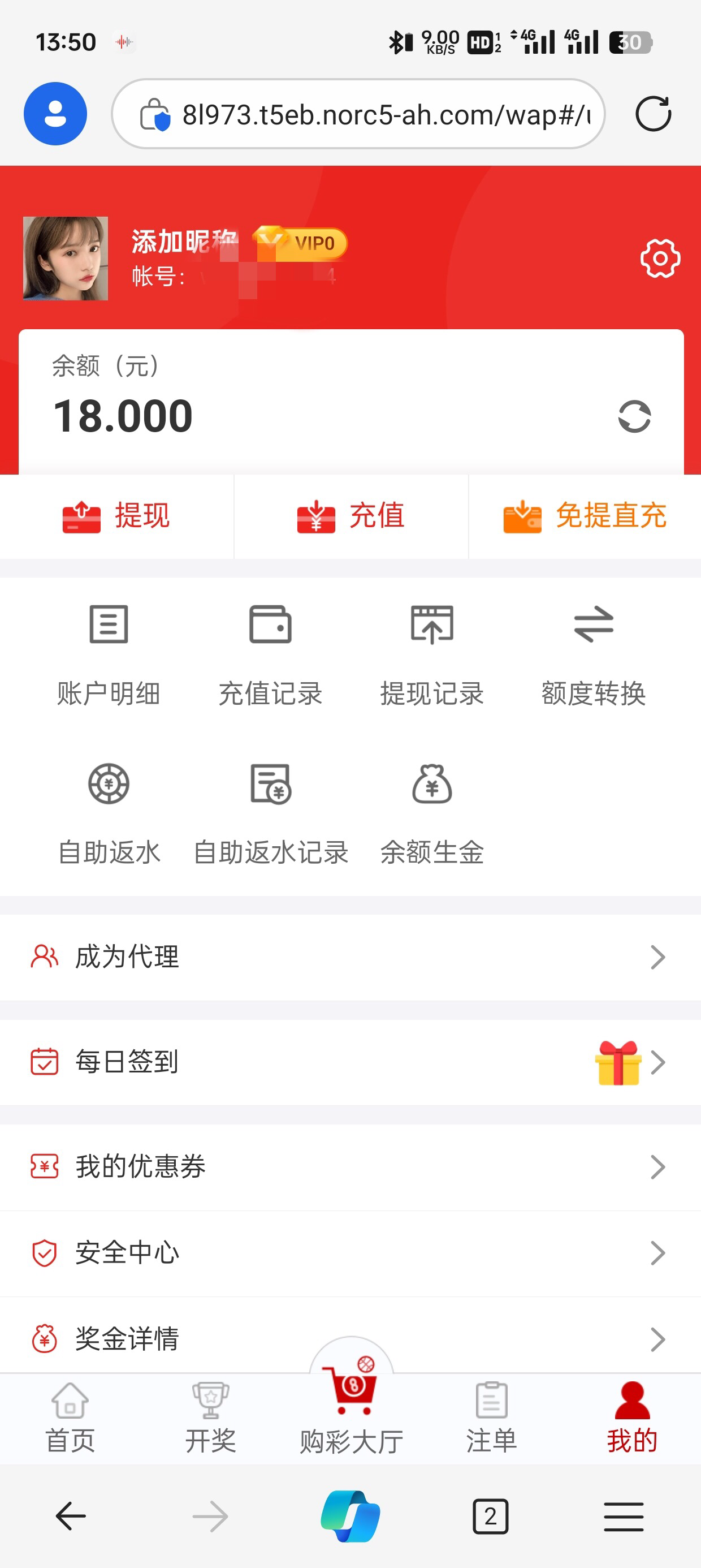Open the settings gear icon

[x=660, y=259]
